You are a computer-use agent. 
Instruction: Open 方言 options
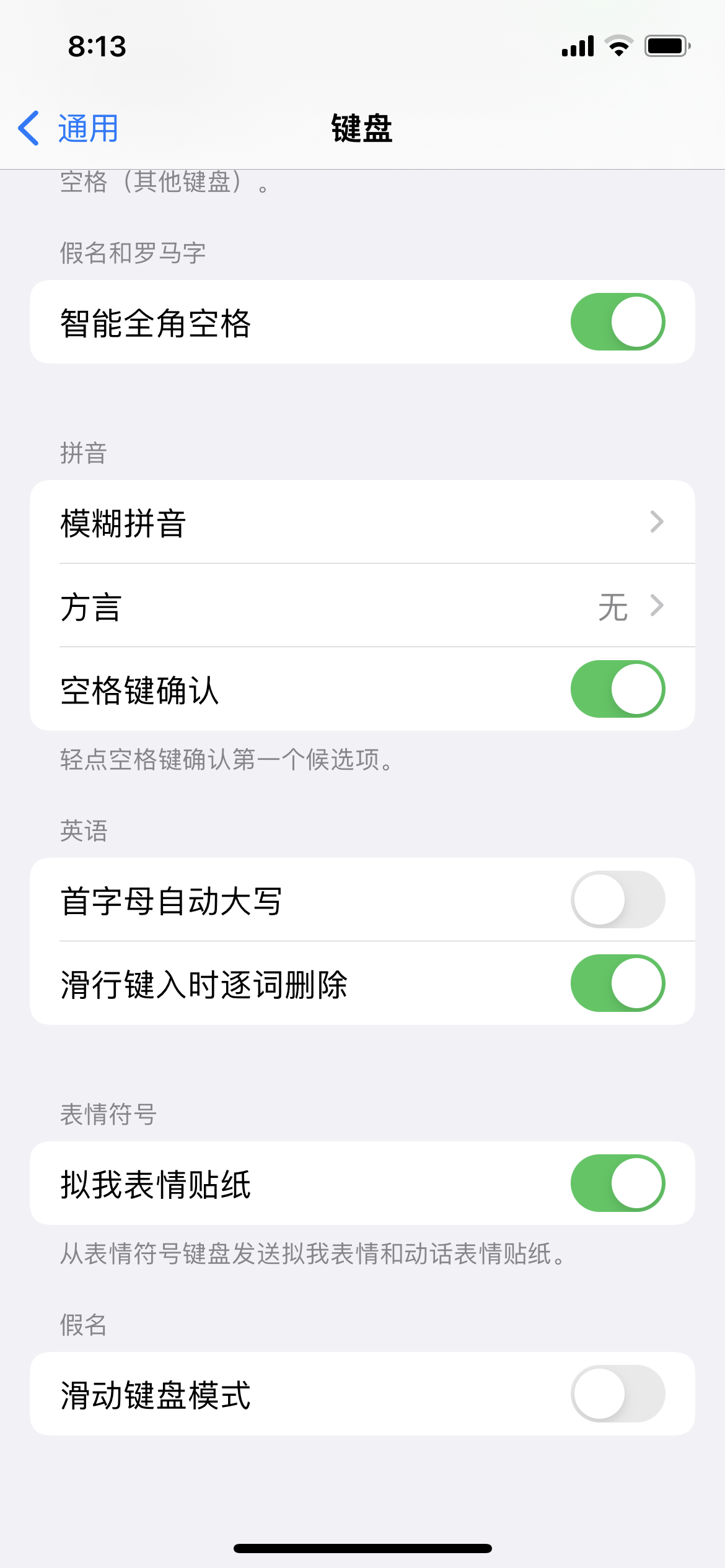pyautogui.click(x=362, y=606)
